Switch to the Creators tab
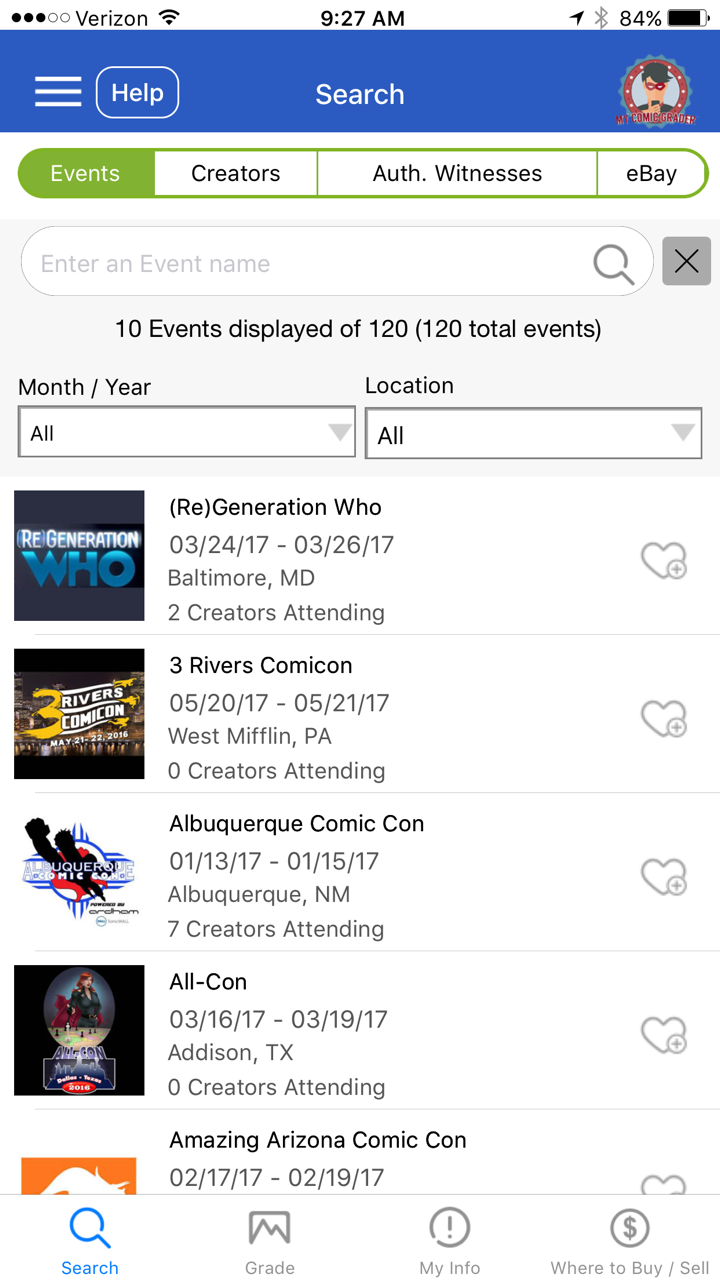 pyautogui.click(x=236, y=174)
